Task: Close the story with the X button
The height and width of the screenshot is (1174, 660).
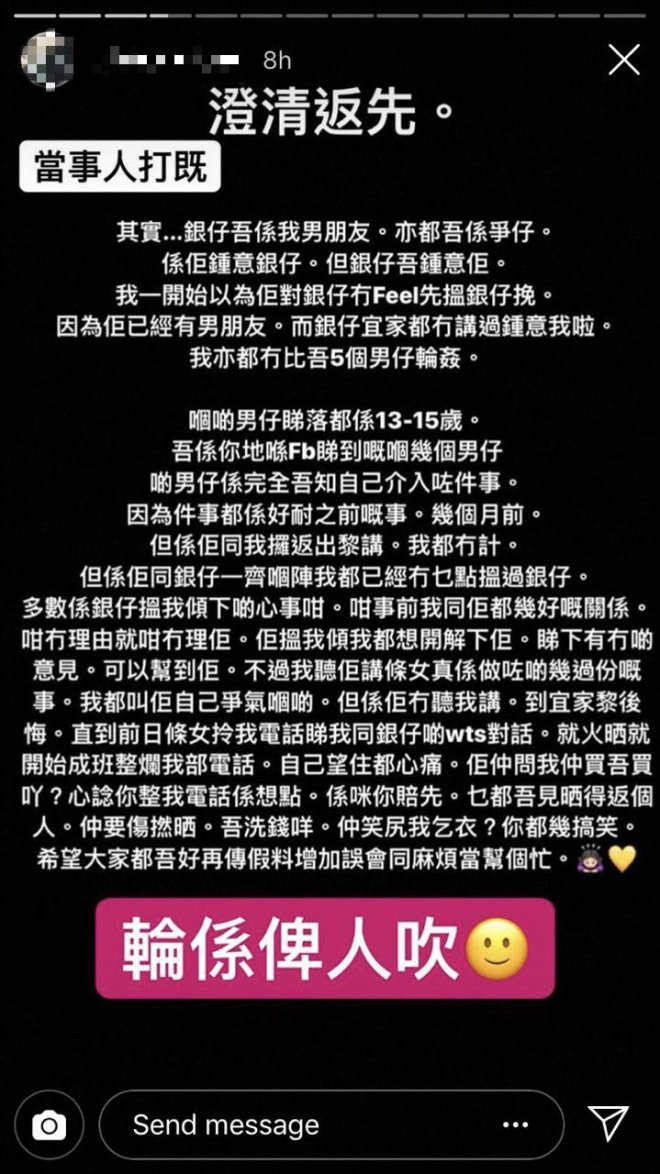Action: pyautogui.click(x=623, y=60)
